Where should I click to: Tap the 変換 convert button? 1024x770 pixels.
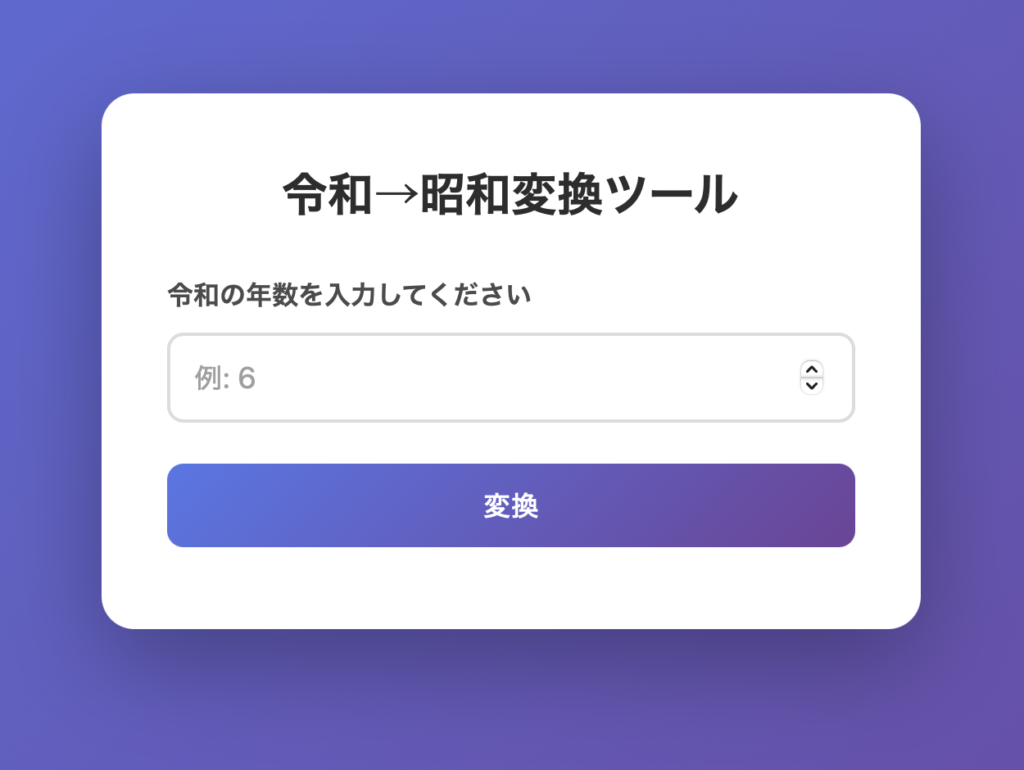(510, 506)
